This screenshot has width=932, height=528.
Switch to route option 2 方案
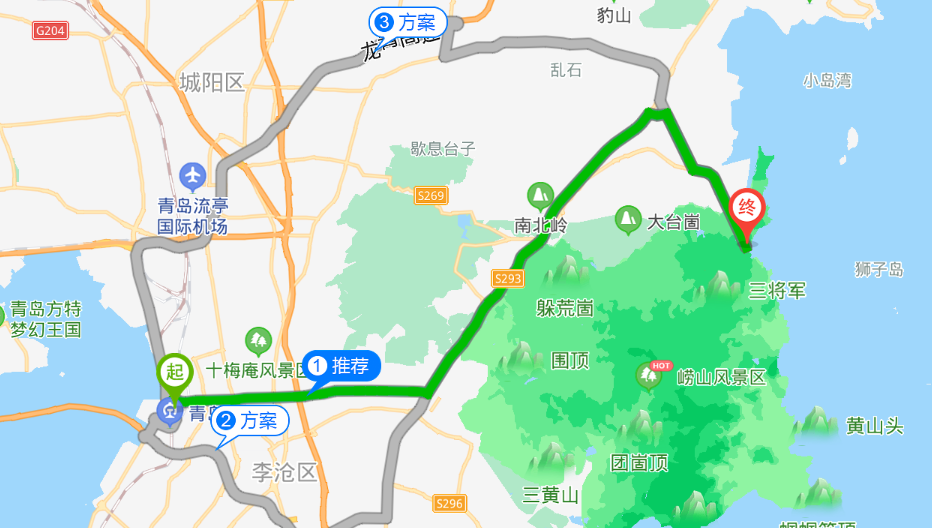[248, 421]
